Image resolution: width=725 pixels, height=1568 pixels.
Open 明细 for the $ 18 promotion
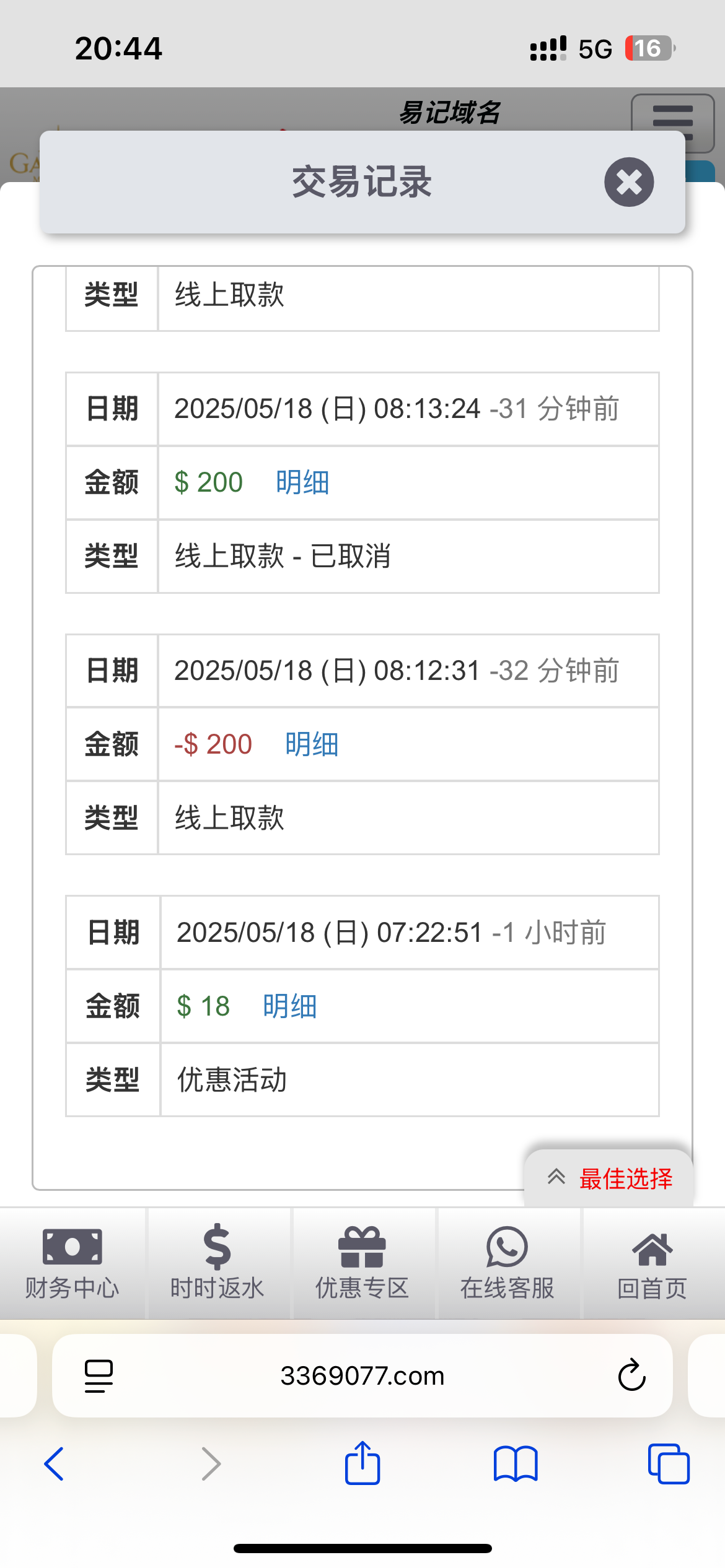click(289, 1006)
